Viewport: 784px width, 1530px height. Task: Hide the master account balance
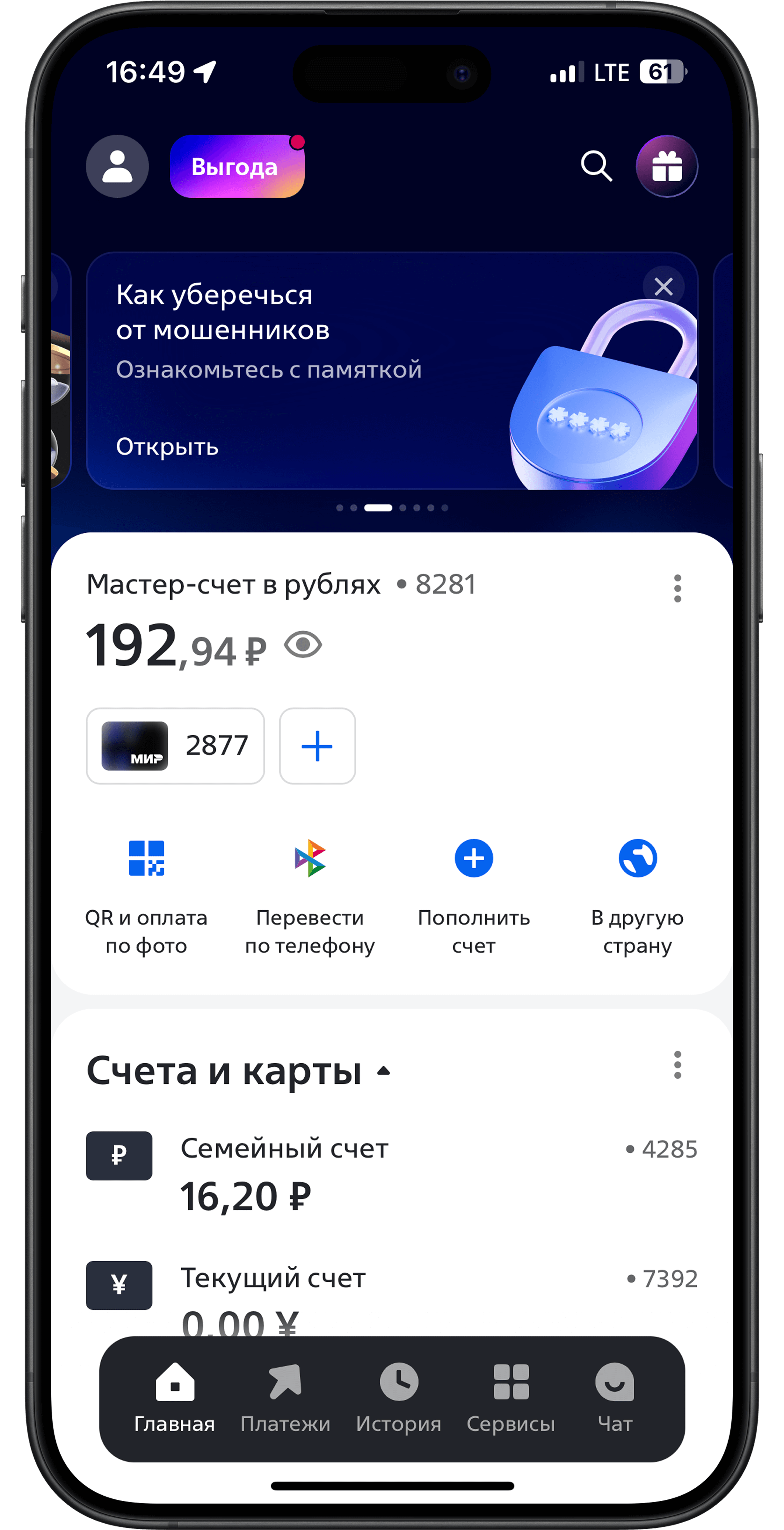303,645
